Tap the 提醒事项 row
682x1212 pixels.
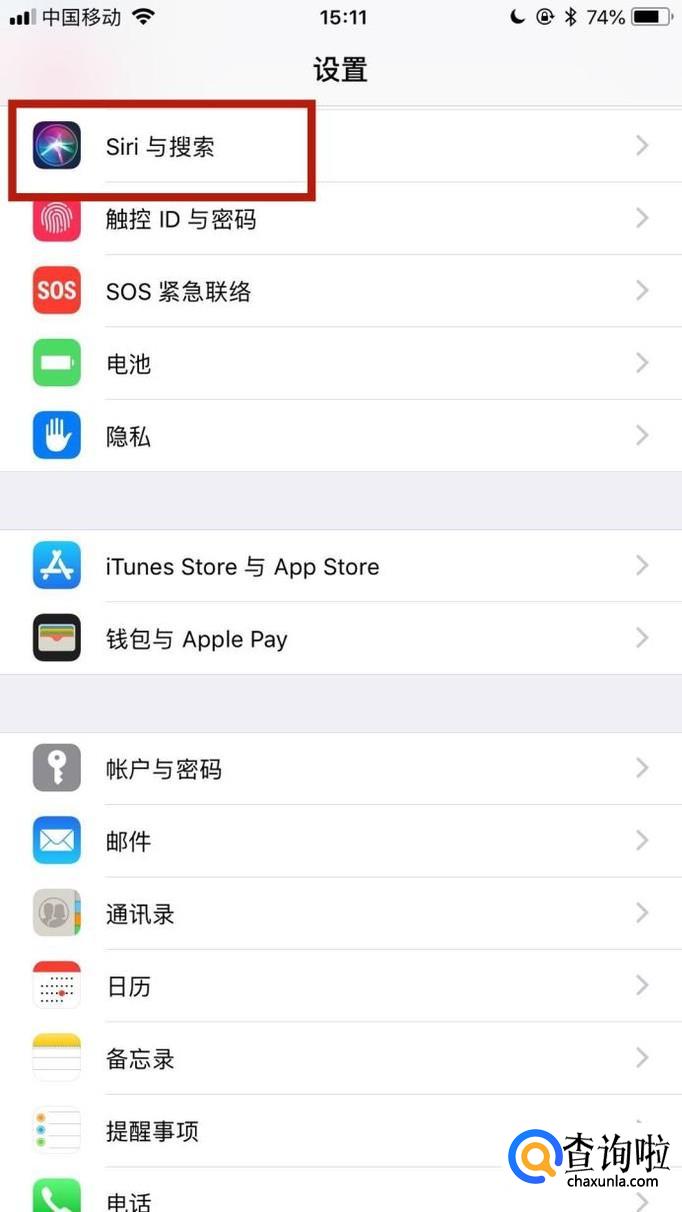click(x=152, y=1132)
